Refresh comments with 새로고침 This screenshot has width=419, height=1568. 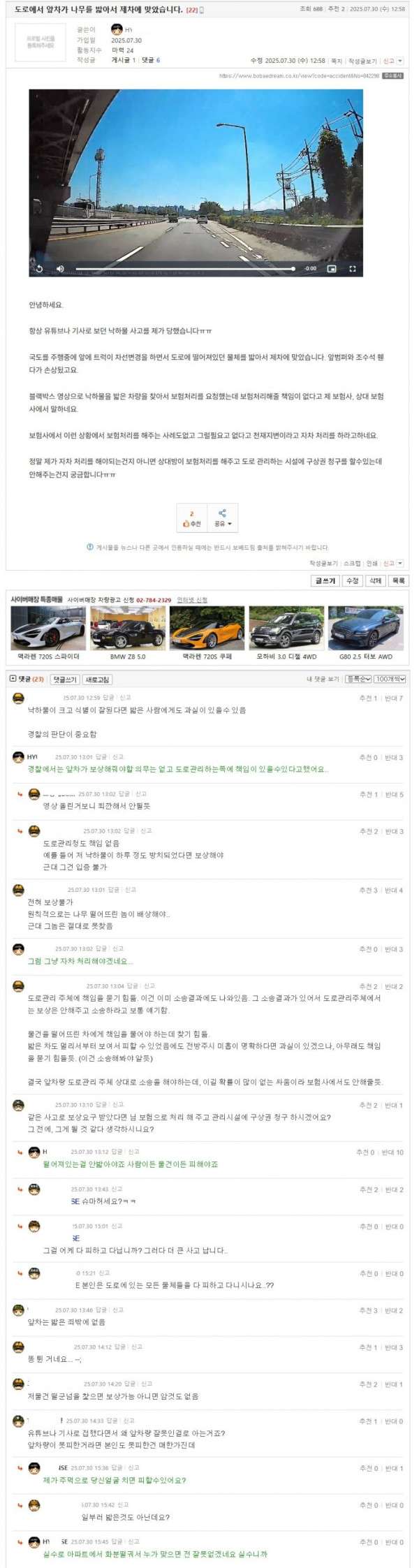click(x=97, y=680)
